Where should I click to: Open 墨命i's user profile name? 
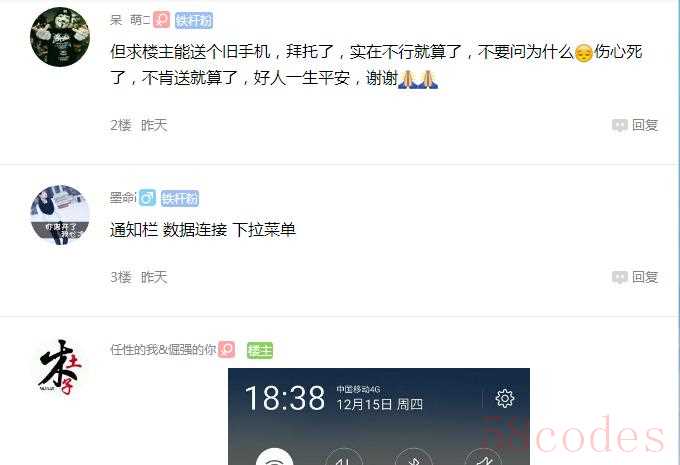[x=123, y=198]
